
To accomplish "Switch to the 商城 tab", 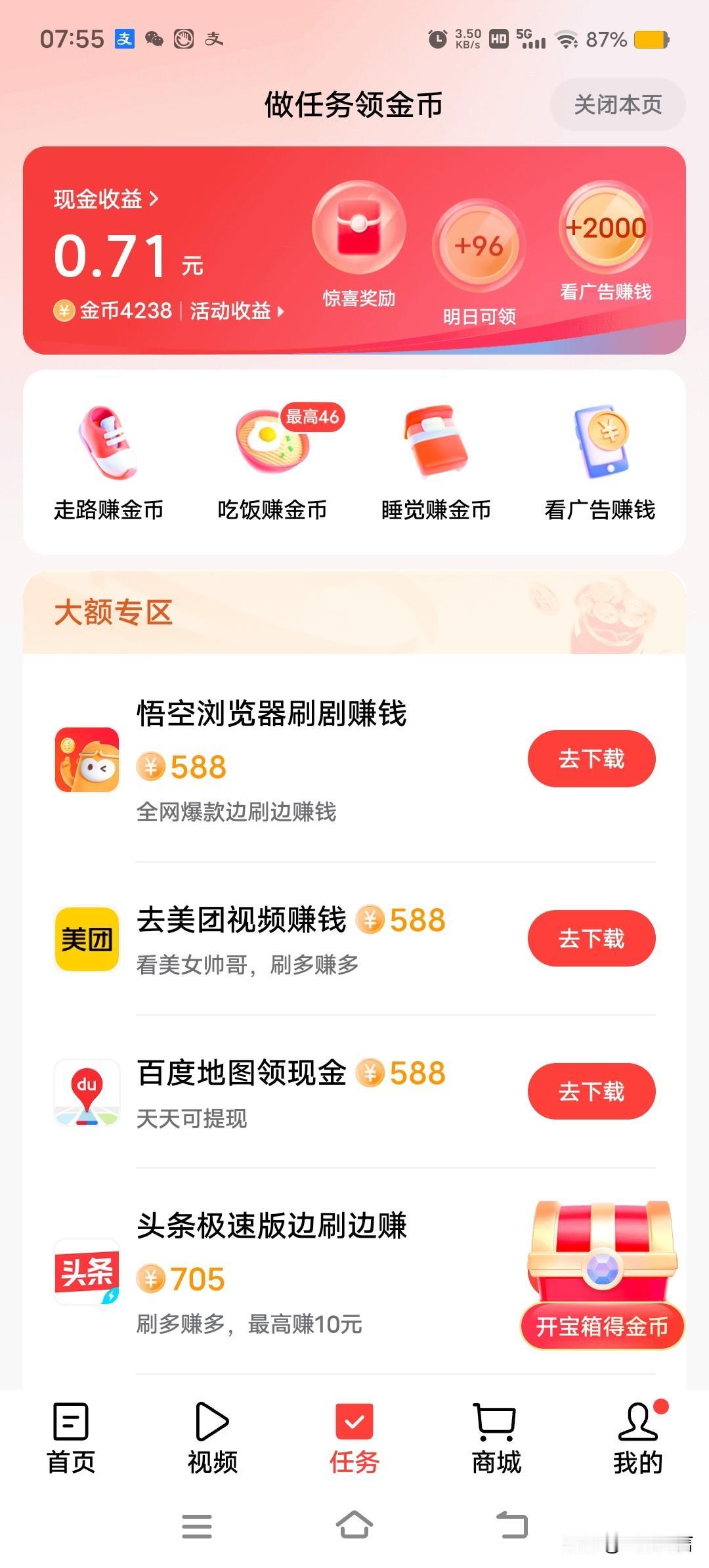I will tap(494, 1436).
